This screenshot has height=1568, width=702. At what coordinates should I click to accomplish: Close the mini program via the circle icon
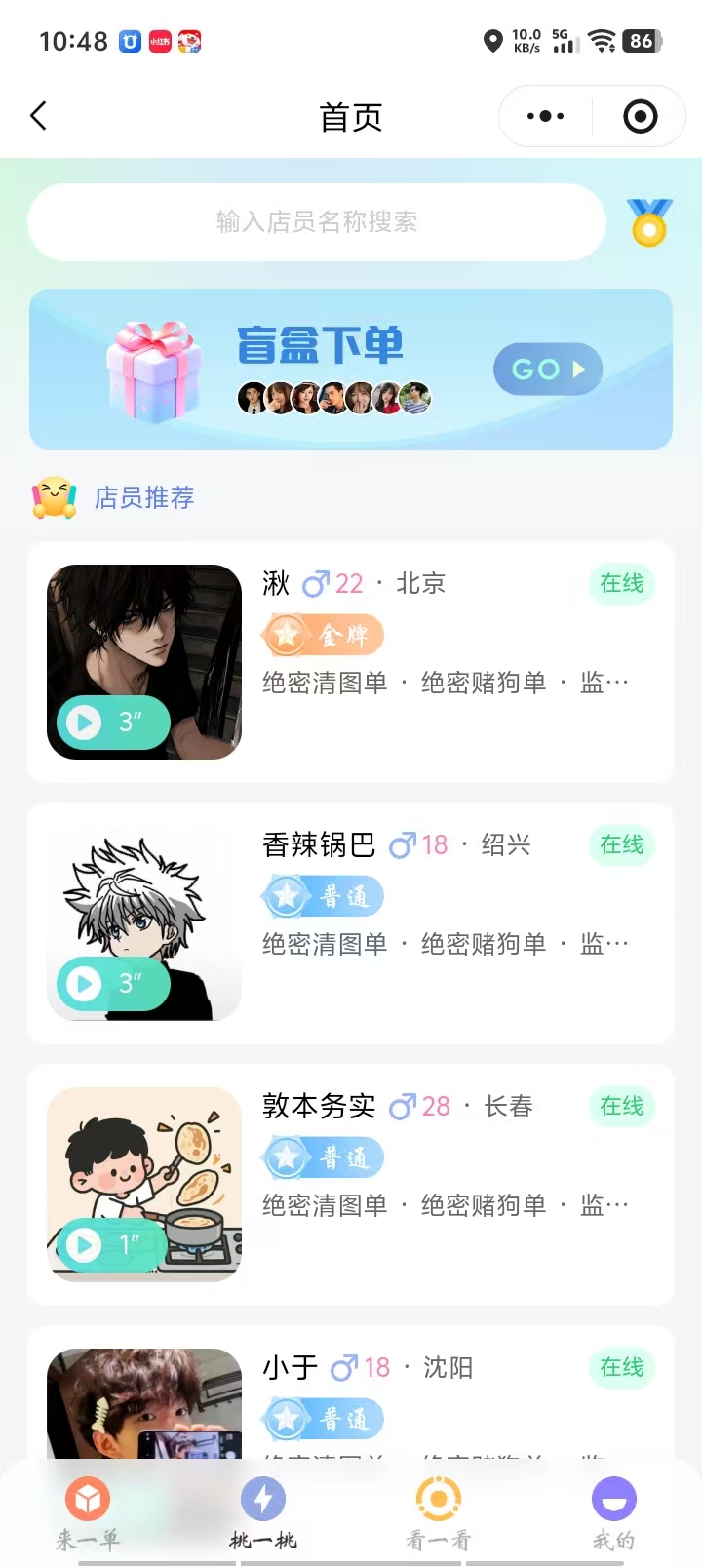pos(640,116)
